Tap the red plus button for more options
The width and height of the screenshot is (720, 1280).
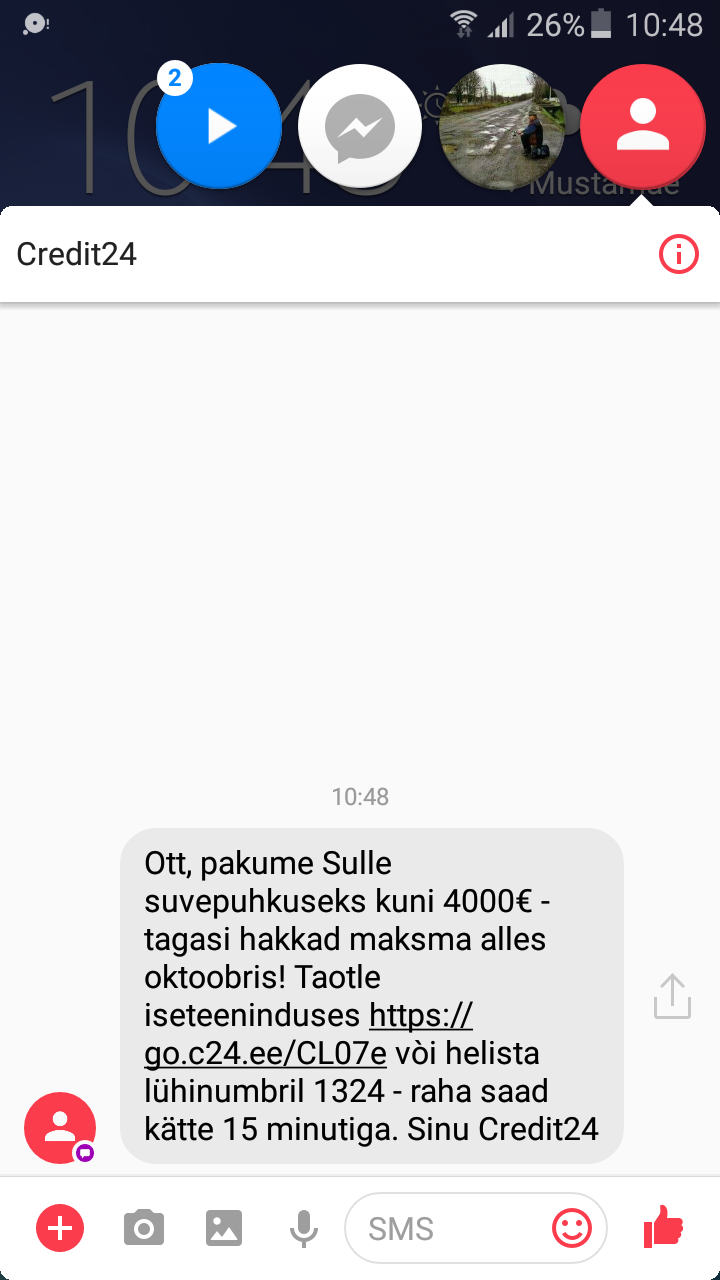pos(60,1228)
